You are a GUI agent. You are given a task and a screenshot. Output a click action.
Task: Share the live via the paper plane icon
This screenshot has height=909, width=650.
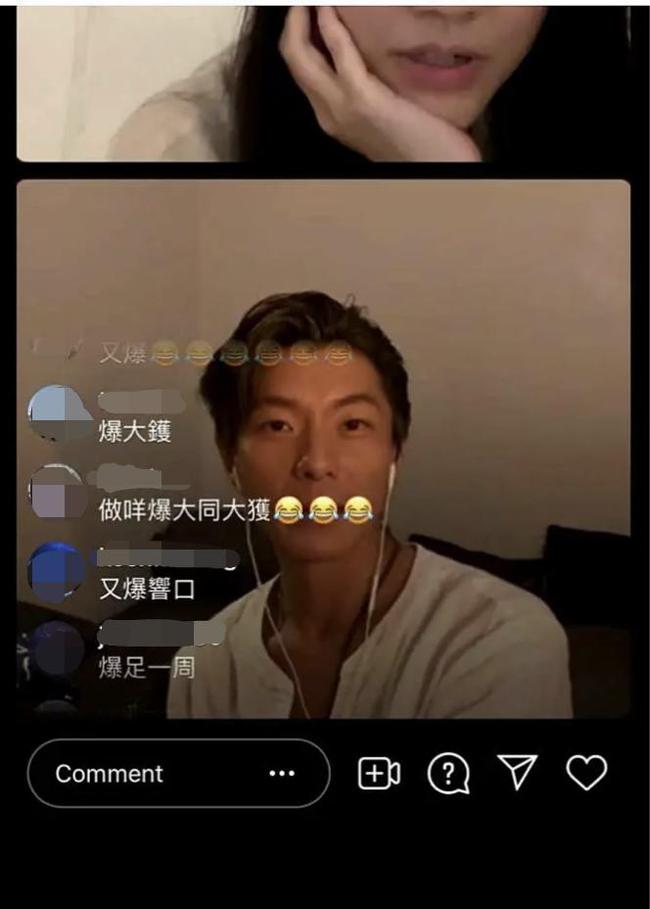517,772
